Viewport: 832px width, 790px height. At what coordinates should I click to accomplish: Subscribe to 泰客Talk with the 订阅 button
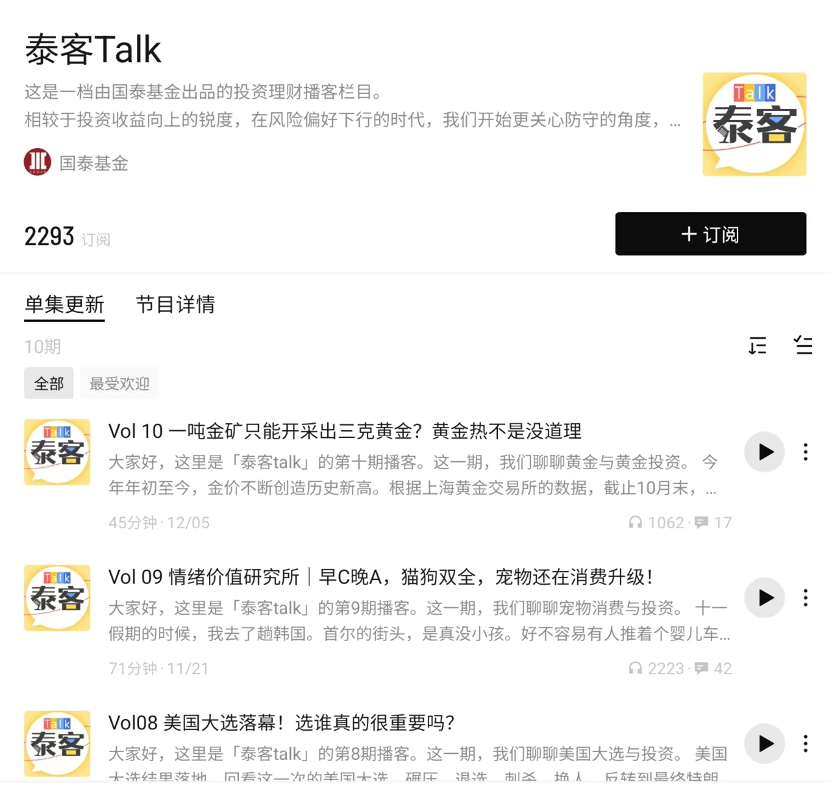click(710, 234)
